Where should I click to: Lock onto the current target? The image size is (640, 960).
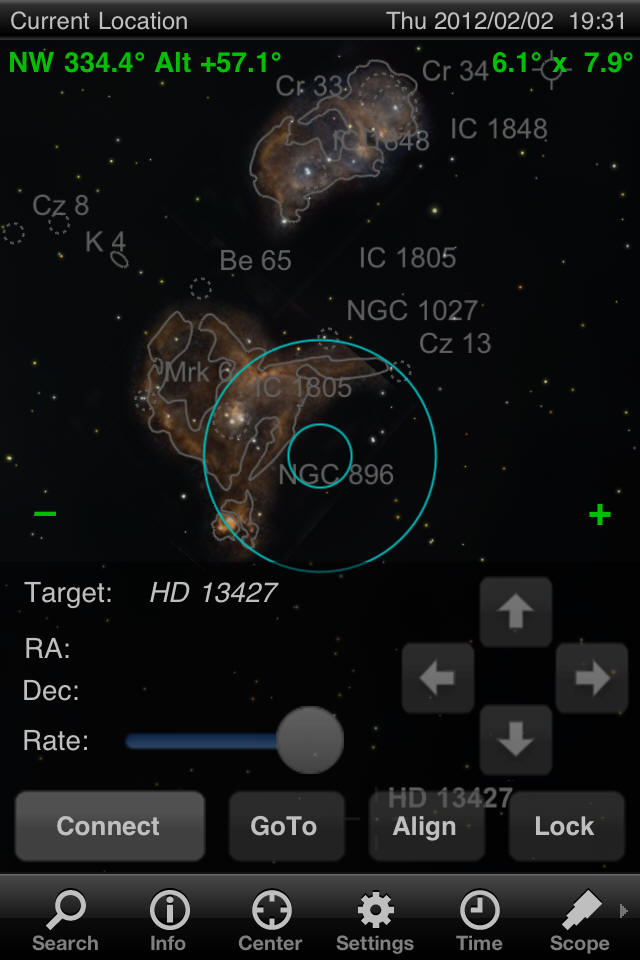tap(564, 826)
